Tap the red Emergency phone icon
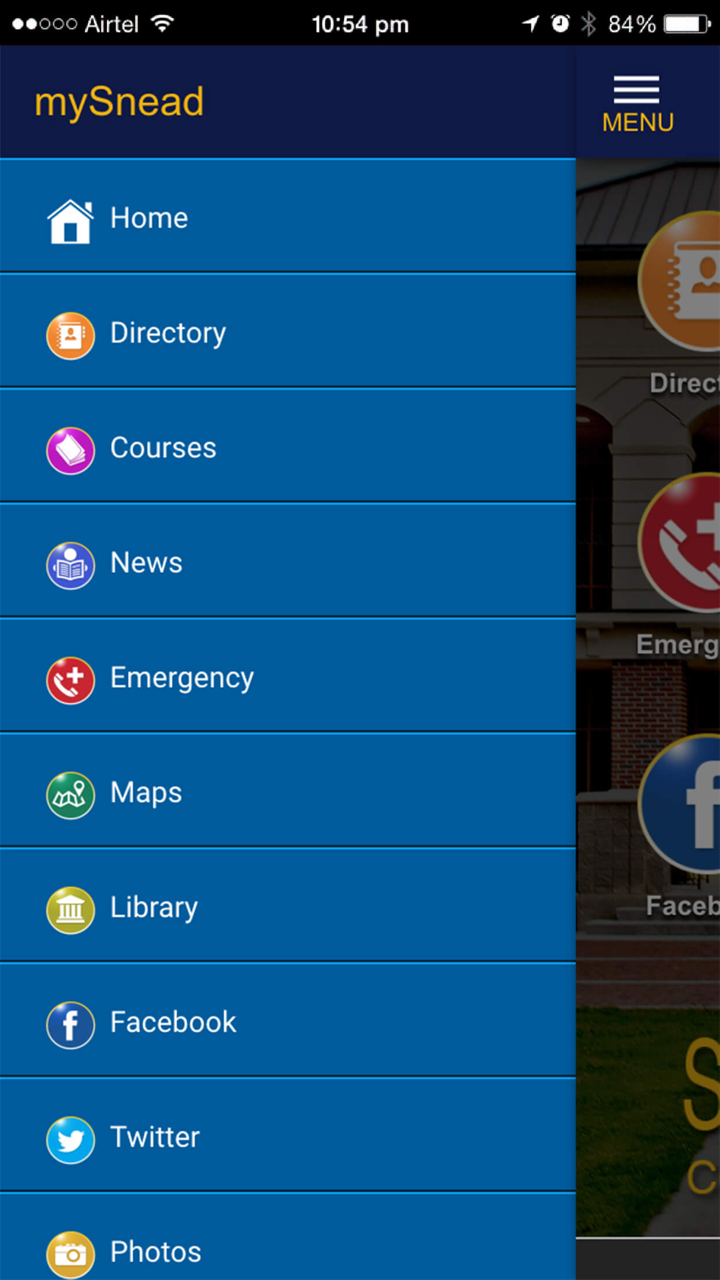720x1280 pixels. [70, 678]
